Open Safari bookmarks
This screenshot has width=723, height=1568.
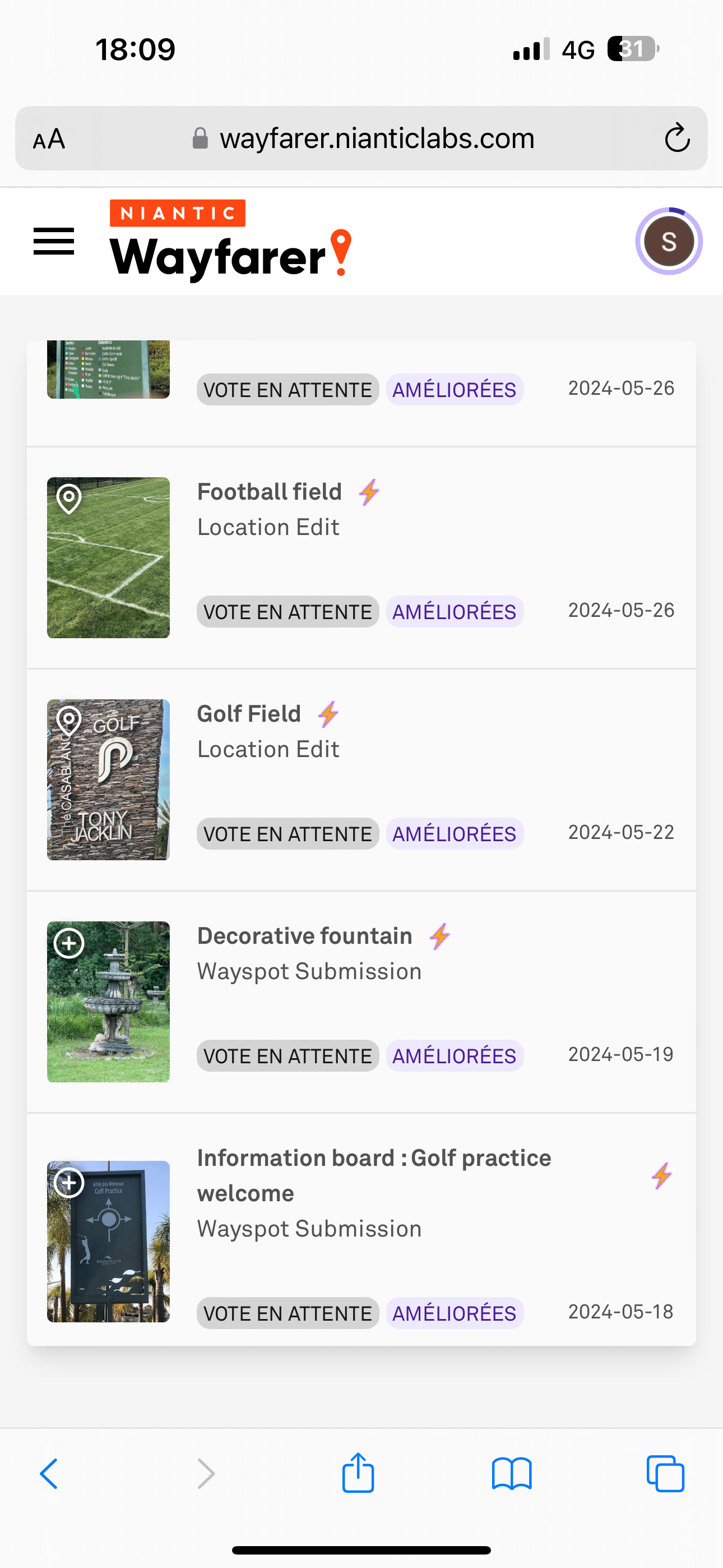511,1474
